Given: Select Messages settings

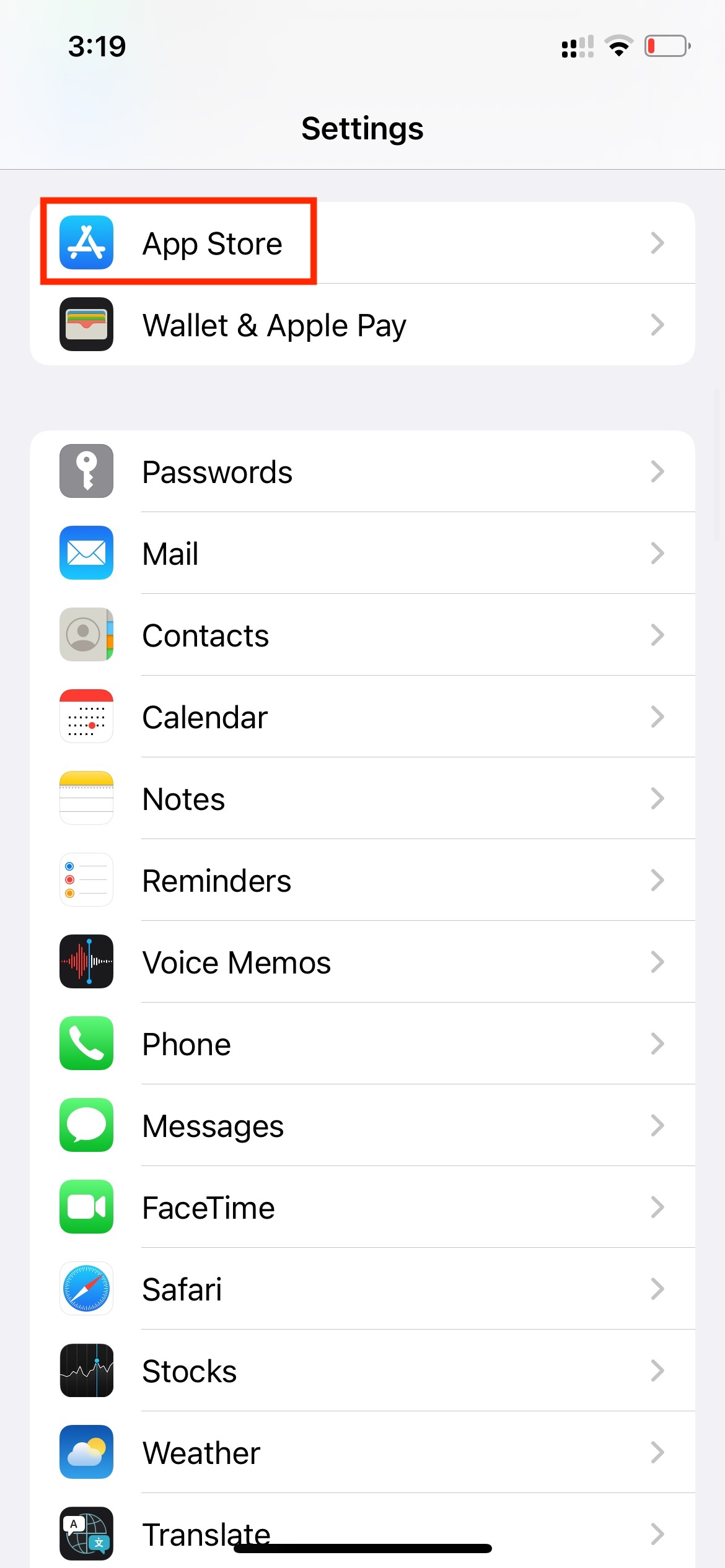Looking at the screenshot, I should tap(362, 1125).
